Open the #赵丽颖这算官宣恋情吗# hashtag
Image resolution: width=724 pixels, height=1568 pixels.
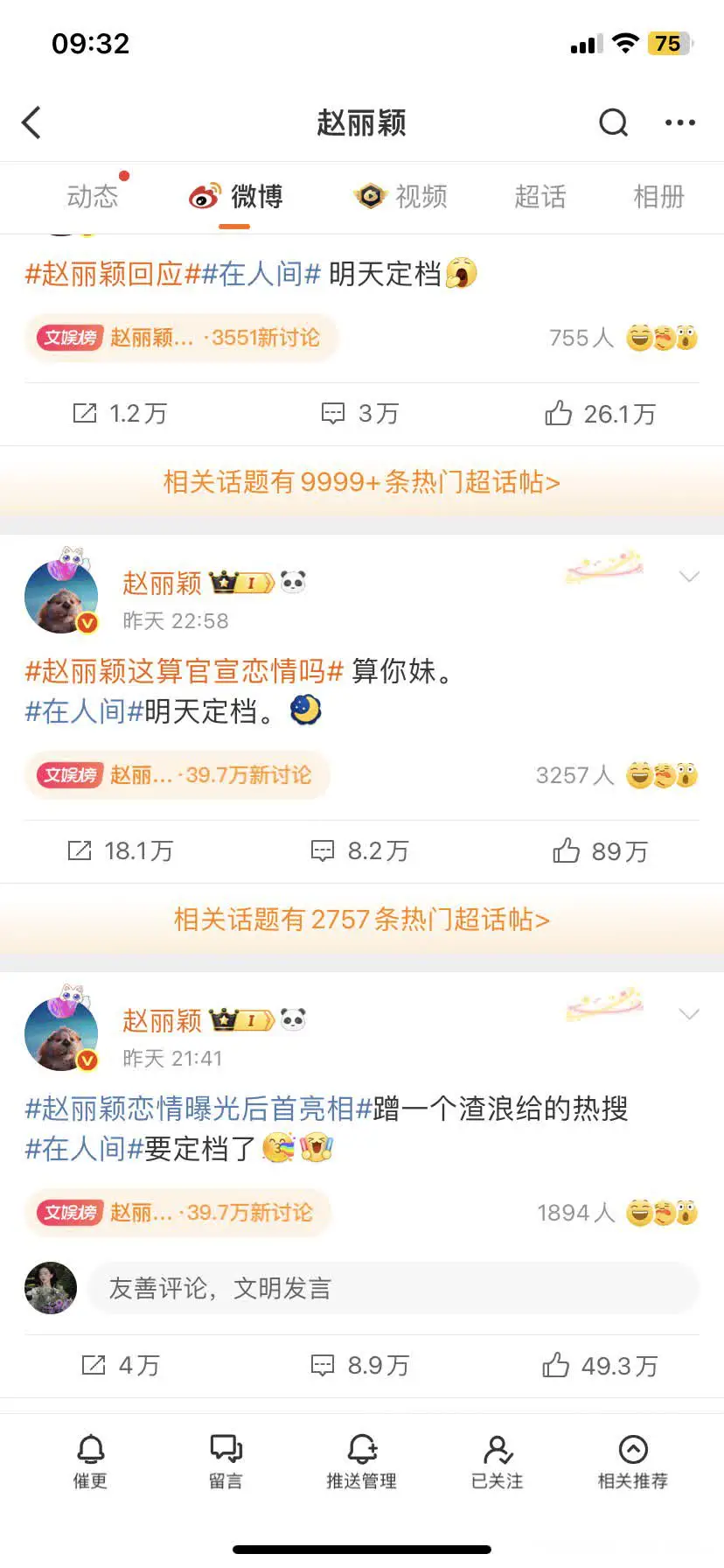point(184,671)
